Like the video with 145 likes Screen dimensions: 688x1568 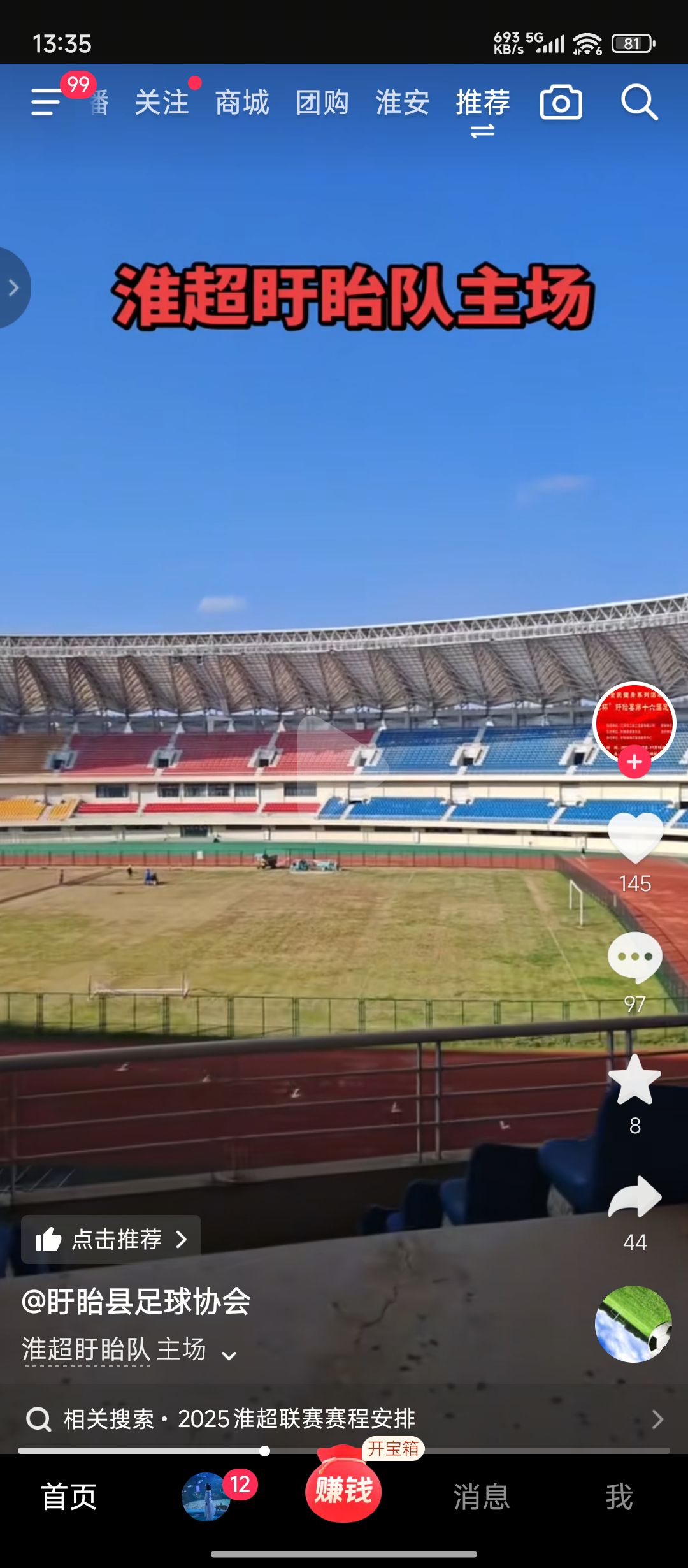tap(635, 838)
